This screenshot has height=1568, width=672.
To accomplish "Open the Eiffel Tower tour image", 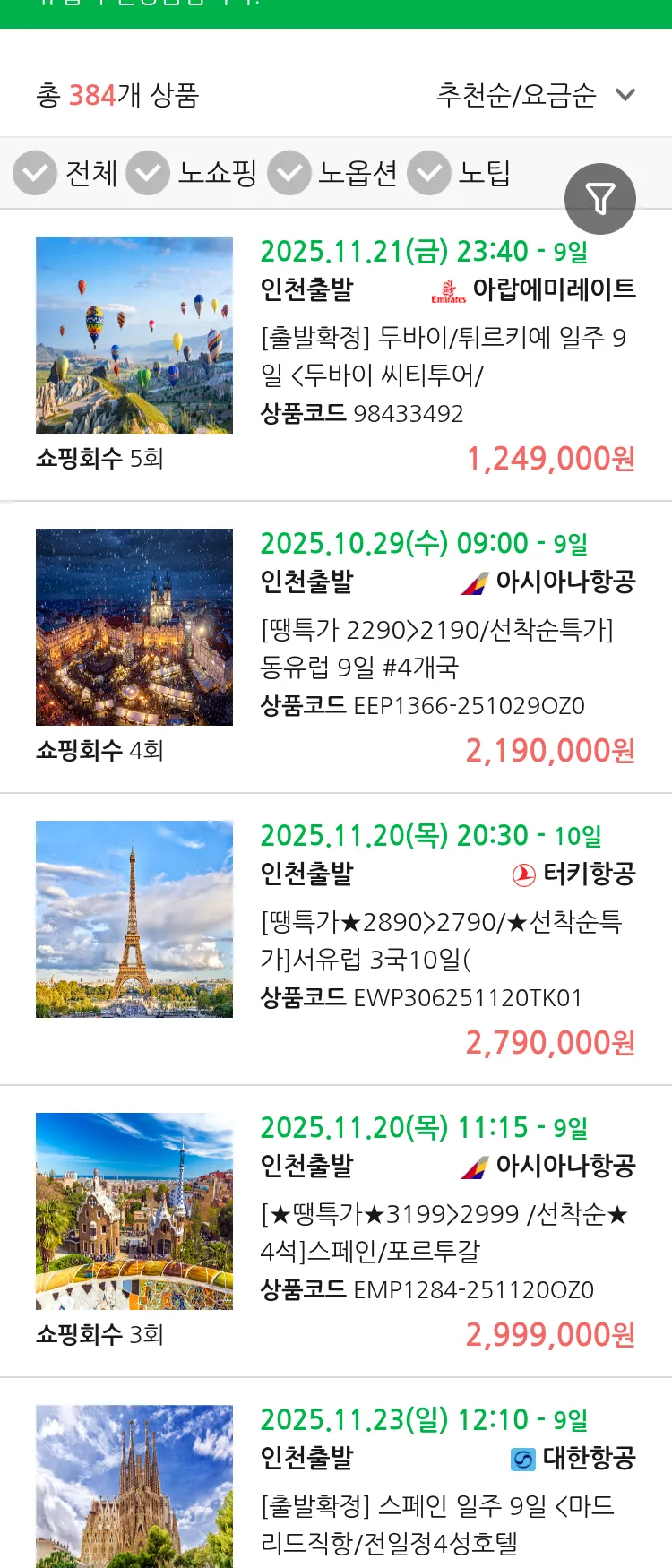I will click(134, 919).
